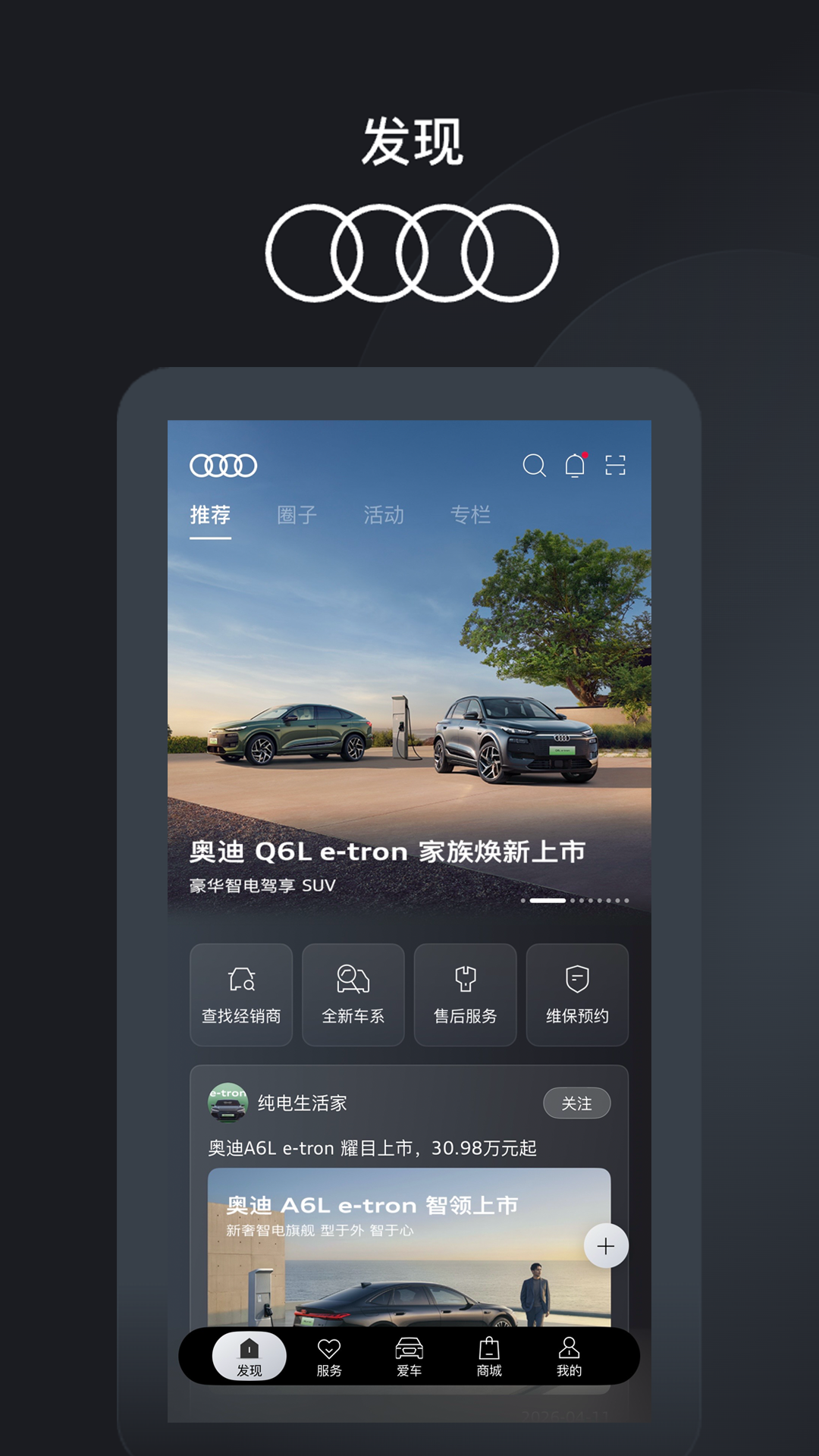The width and height of the screenshot is (819, 1456).
Task: Open the search icon
Action: click(536, 466)
